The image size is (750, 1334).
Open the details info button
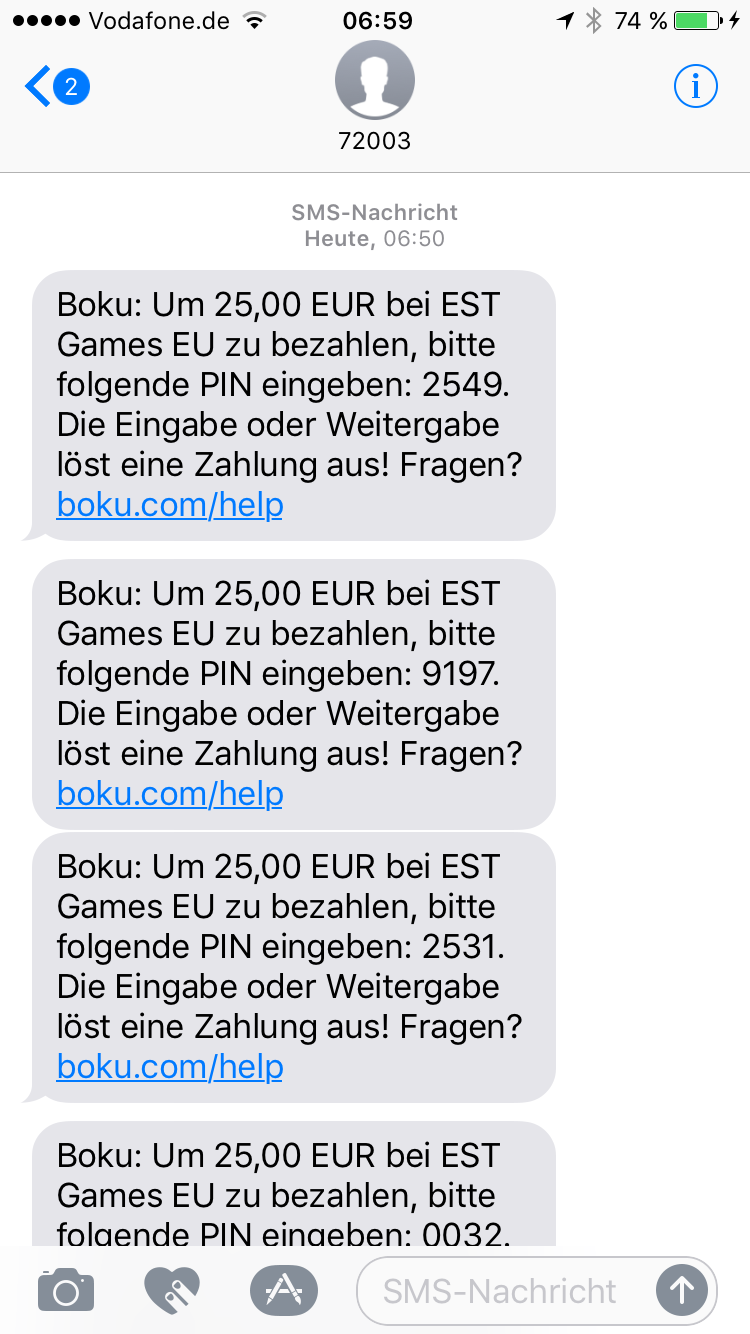tap(696, 87)
